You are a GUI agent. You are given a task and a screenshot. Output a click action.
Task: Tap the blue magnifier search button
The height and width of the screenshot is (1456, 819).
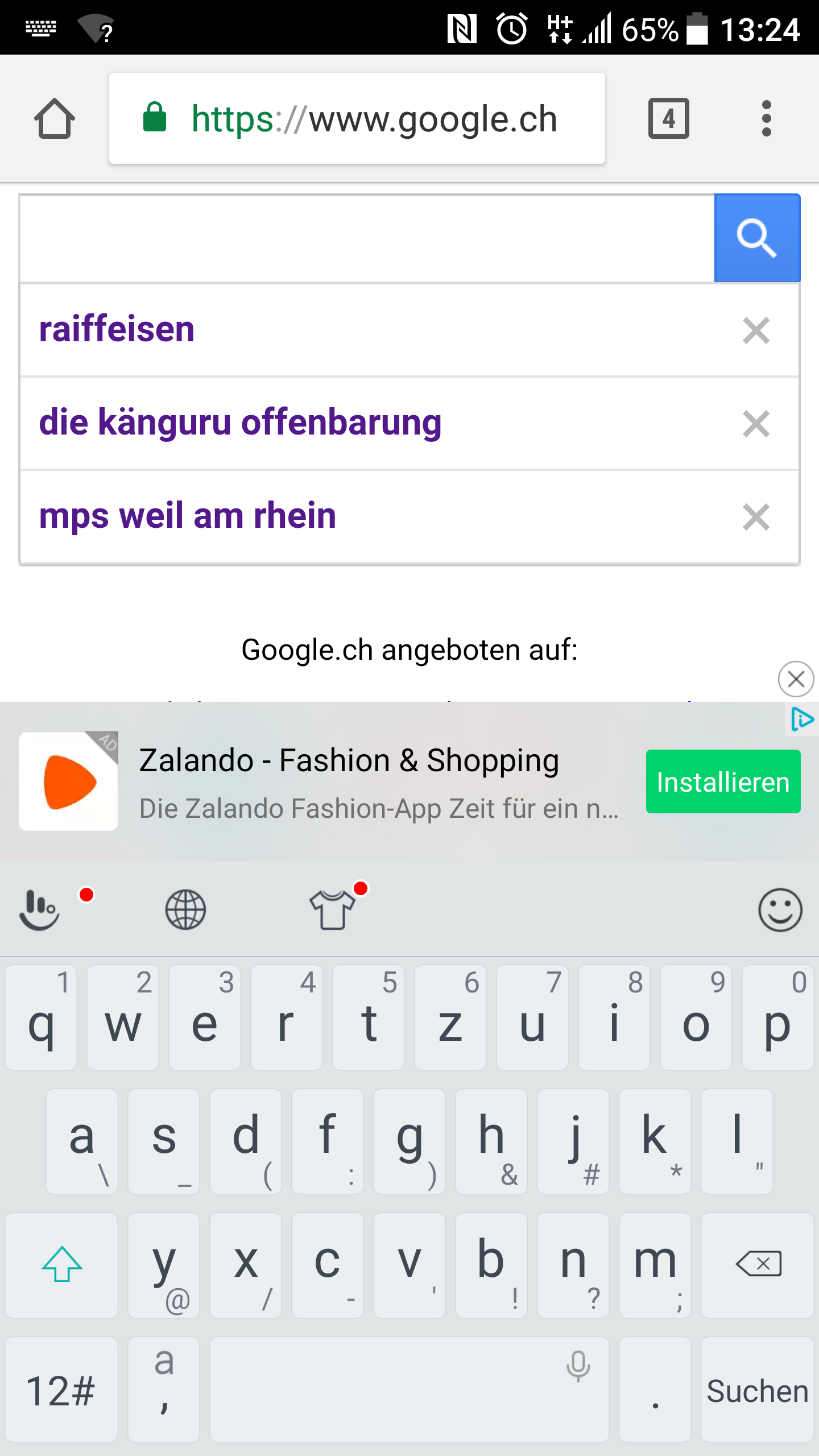757,238
